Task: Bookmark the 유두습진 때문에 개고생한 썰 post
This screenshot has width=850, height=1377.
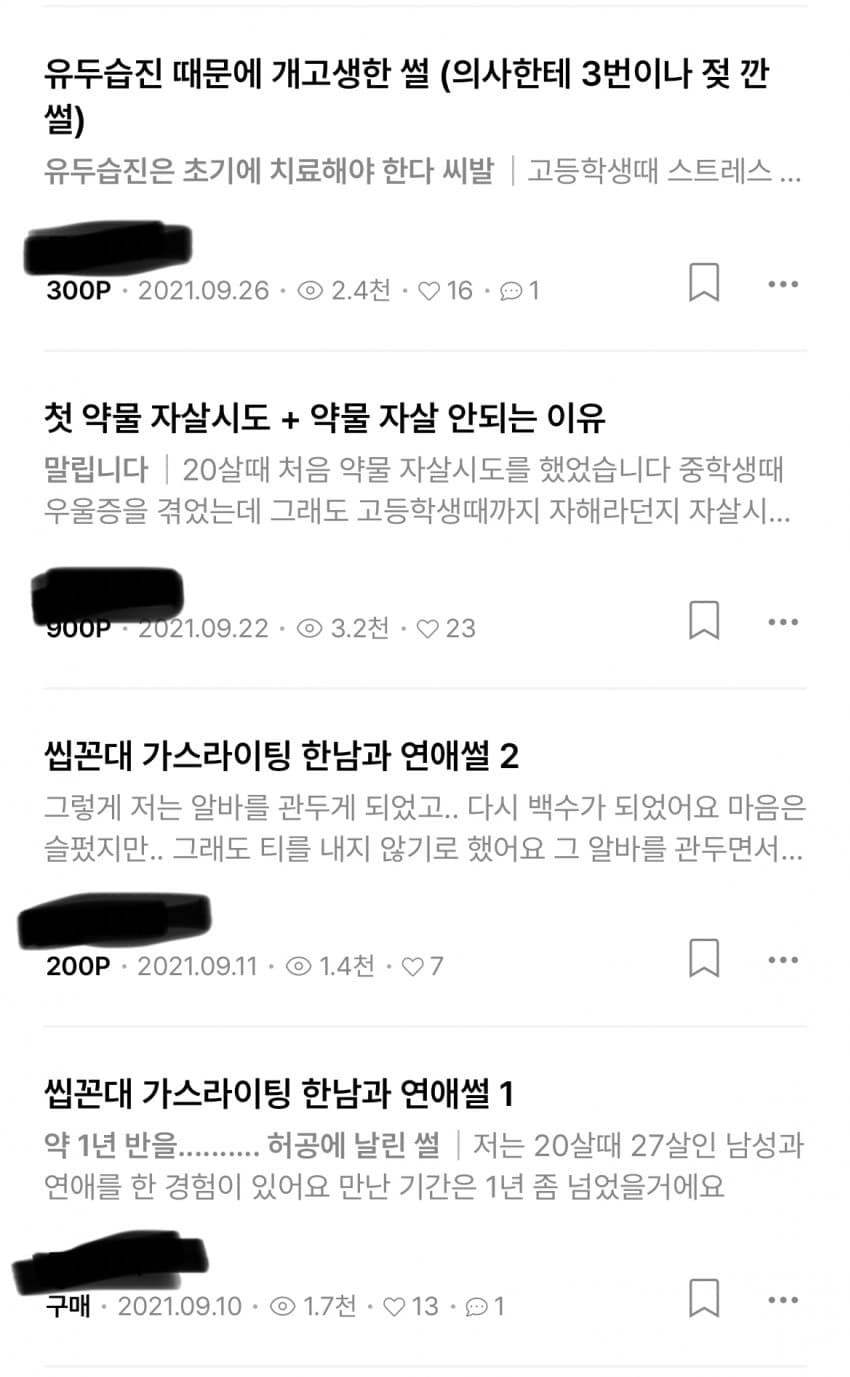Action: pos(704,283)
